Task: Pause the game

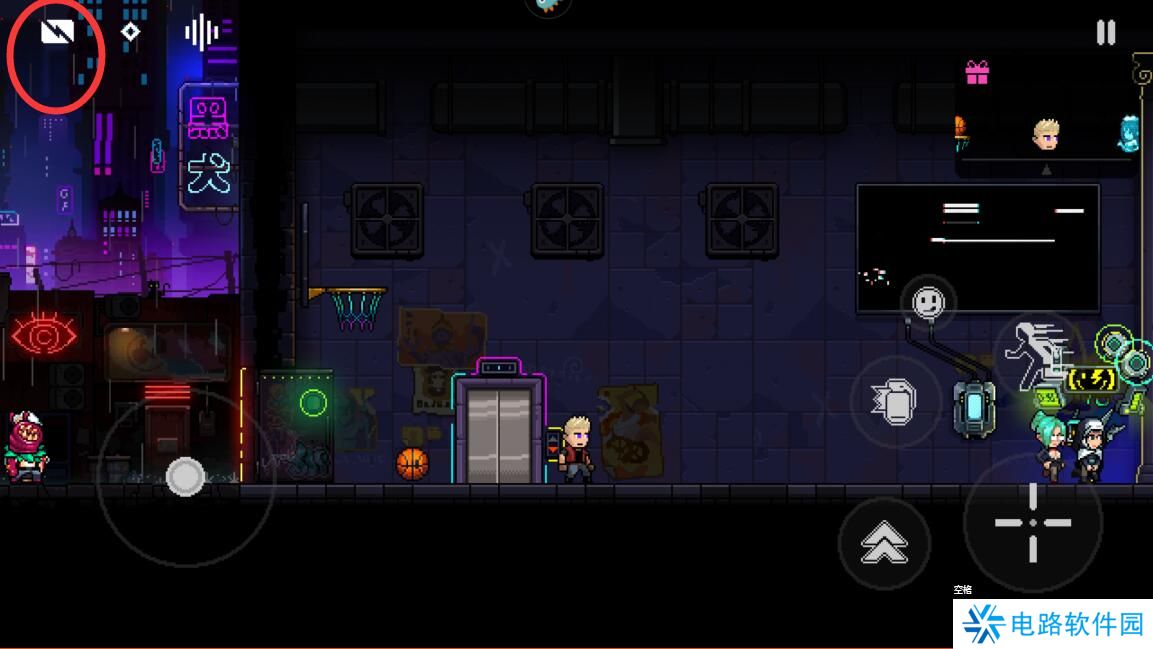Action: tap(1105, 33)
